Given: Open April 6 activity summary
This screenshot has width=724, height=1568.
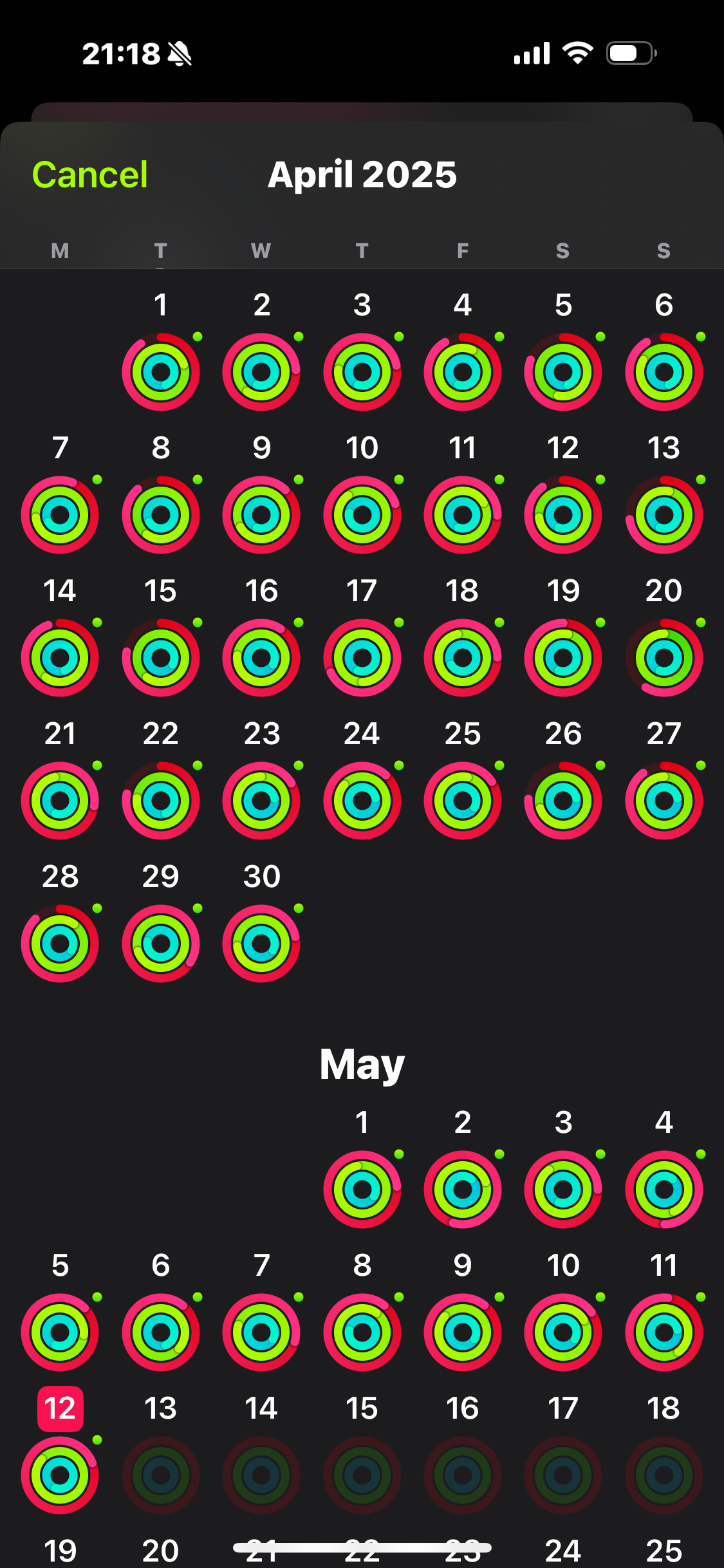Looking at the screenshot, I should click(x=664, y=371).
